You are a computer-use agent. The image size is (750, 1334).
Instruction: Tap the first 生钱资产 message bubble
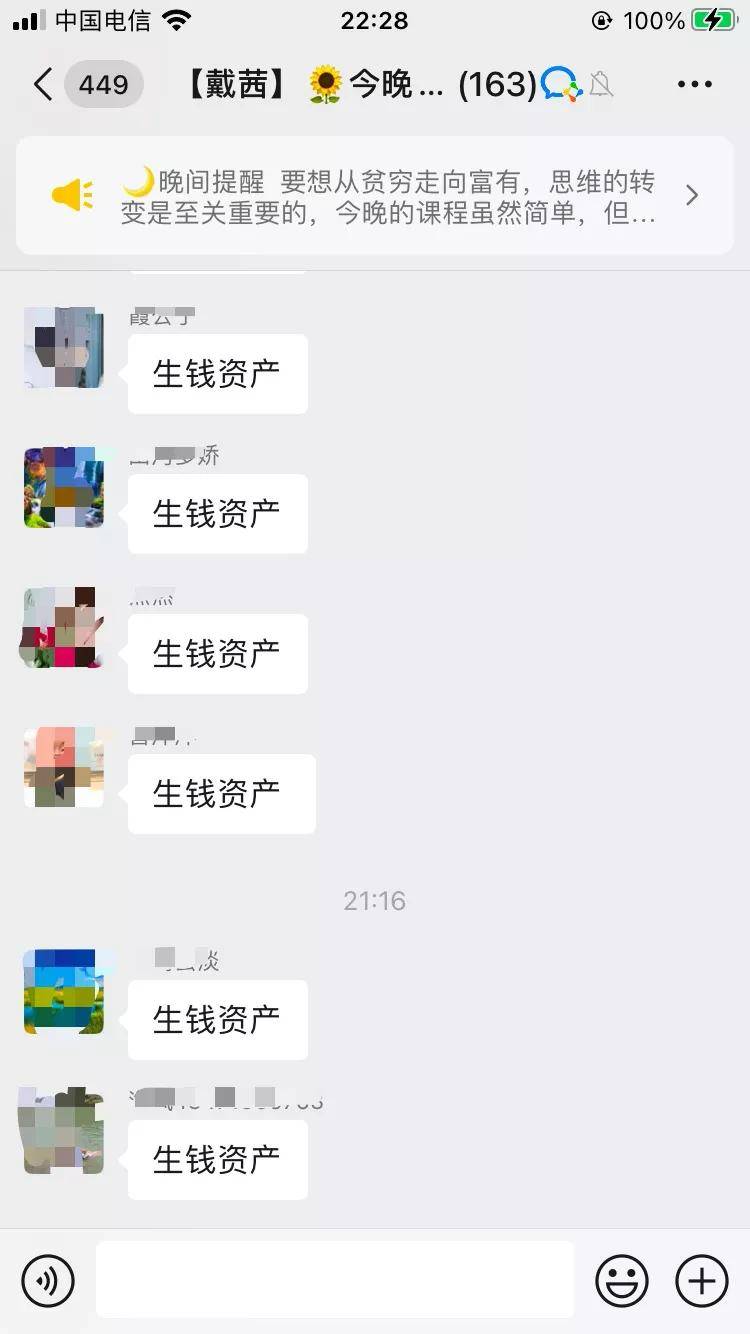pos(217,373)
